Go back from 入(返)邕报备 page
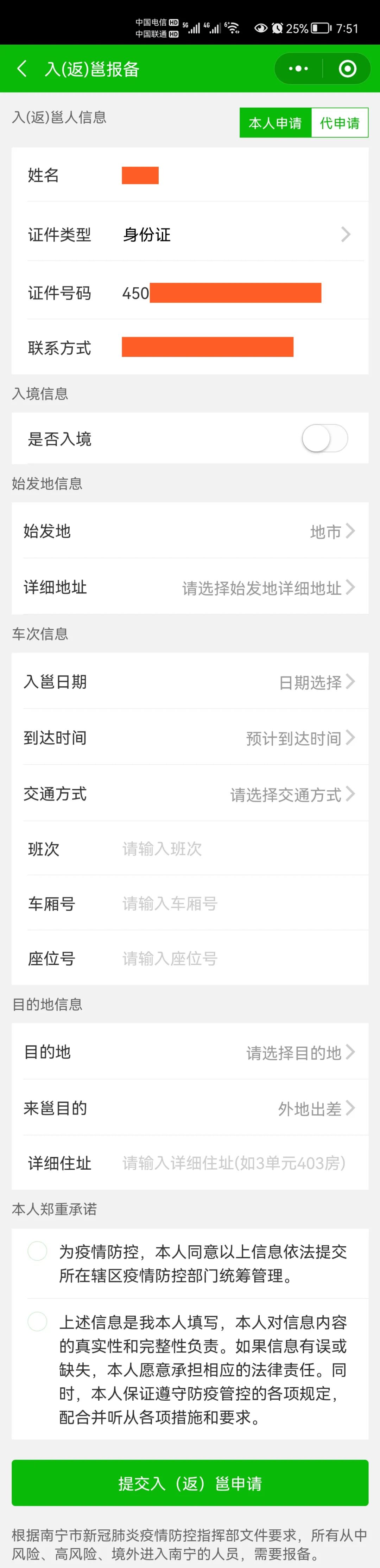 point(22,69)
